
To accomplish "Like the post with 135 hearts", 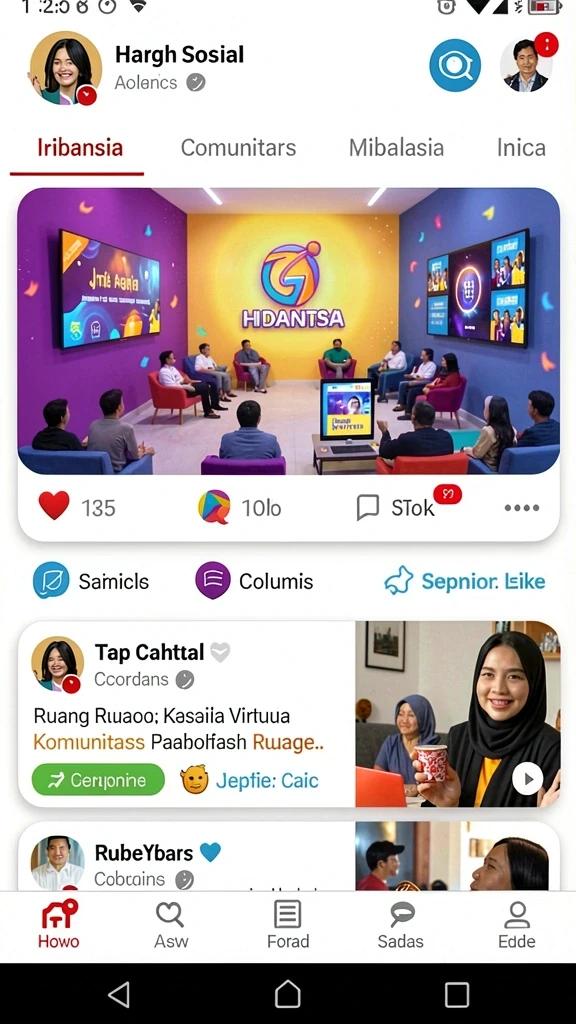I will (x=54, y=506).
